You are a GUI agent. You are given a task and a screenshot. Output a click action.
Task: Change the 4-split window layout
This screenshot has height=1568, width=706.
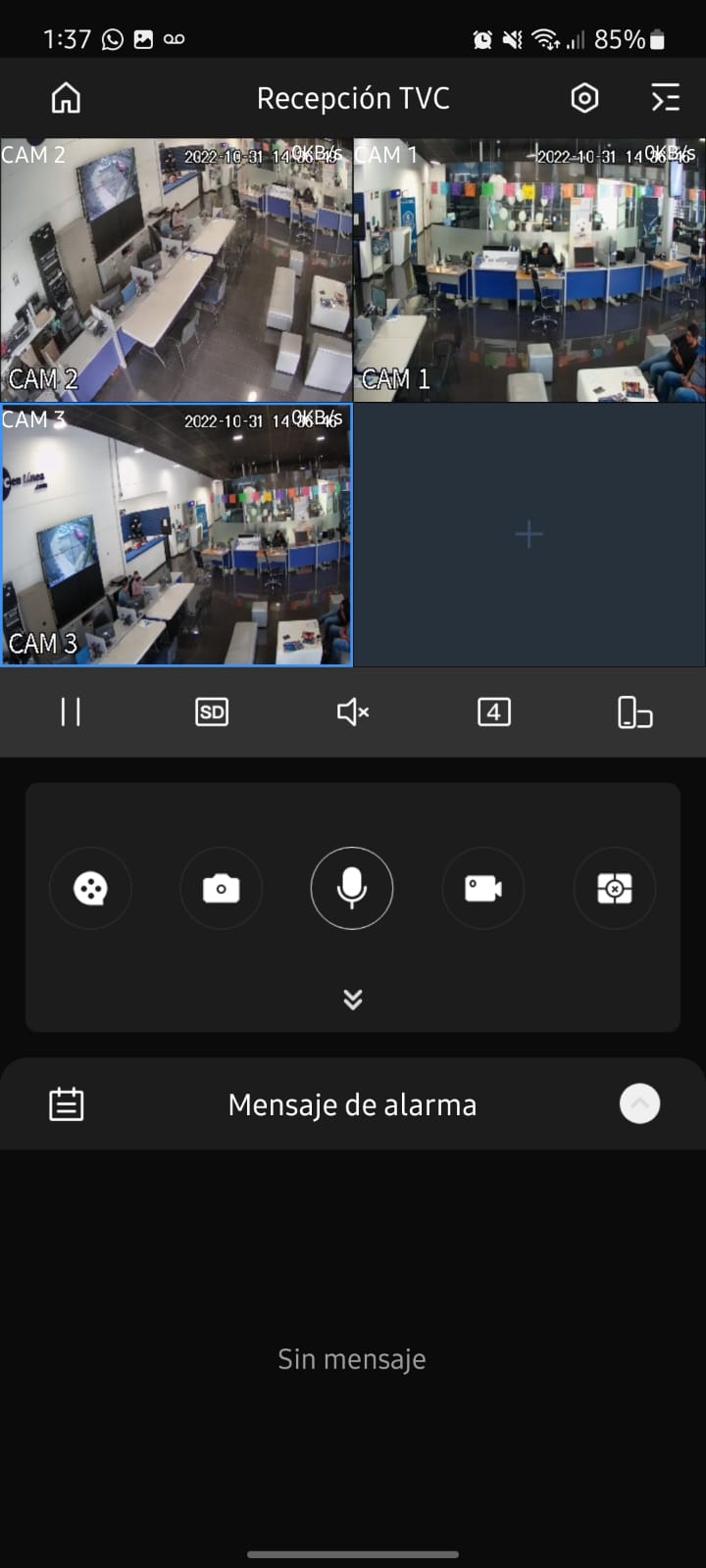point(494,711)
